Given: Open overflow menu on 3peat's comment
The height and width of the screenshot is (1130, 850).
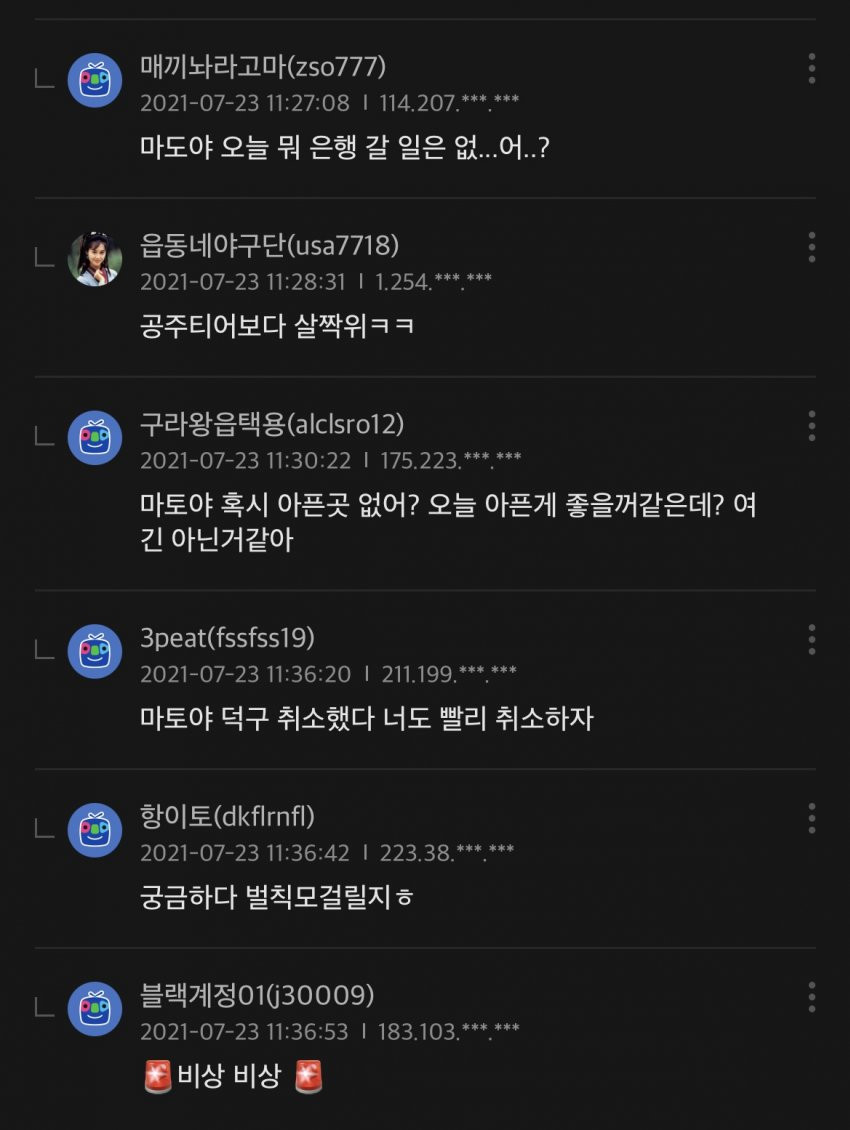Looking at the screenshot, I should [811, 639].
